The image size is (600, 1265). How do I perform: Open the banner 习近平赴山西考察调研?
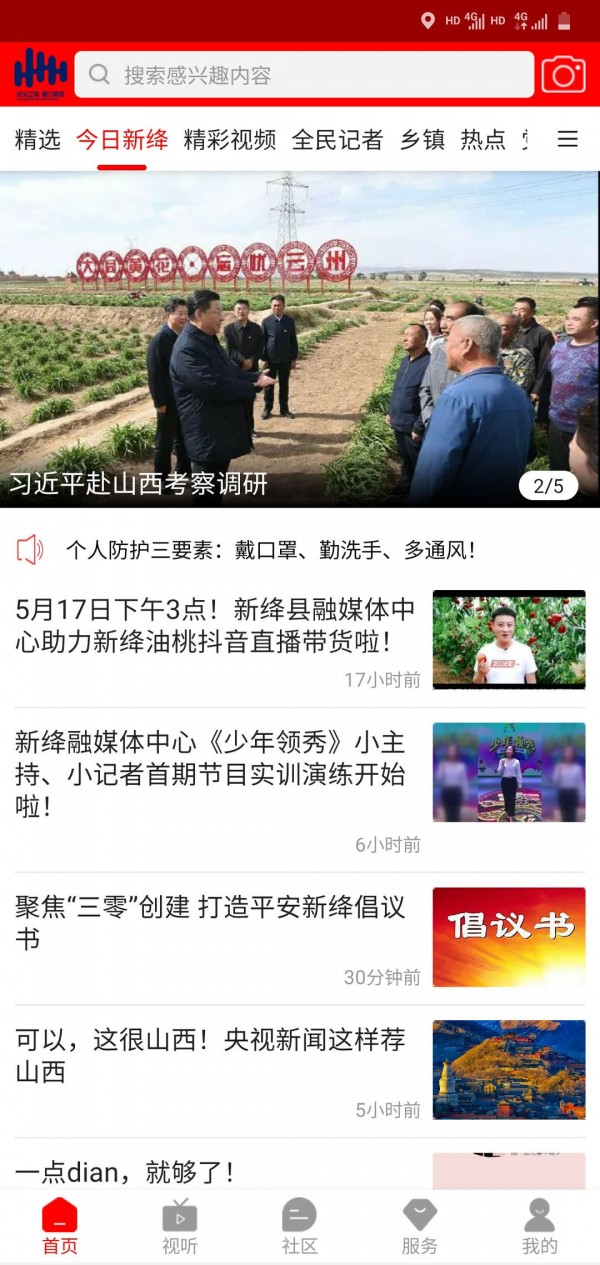300,340
